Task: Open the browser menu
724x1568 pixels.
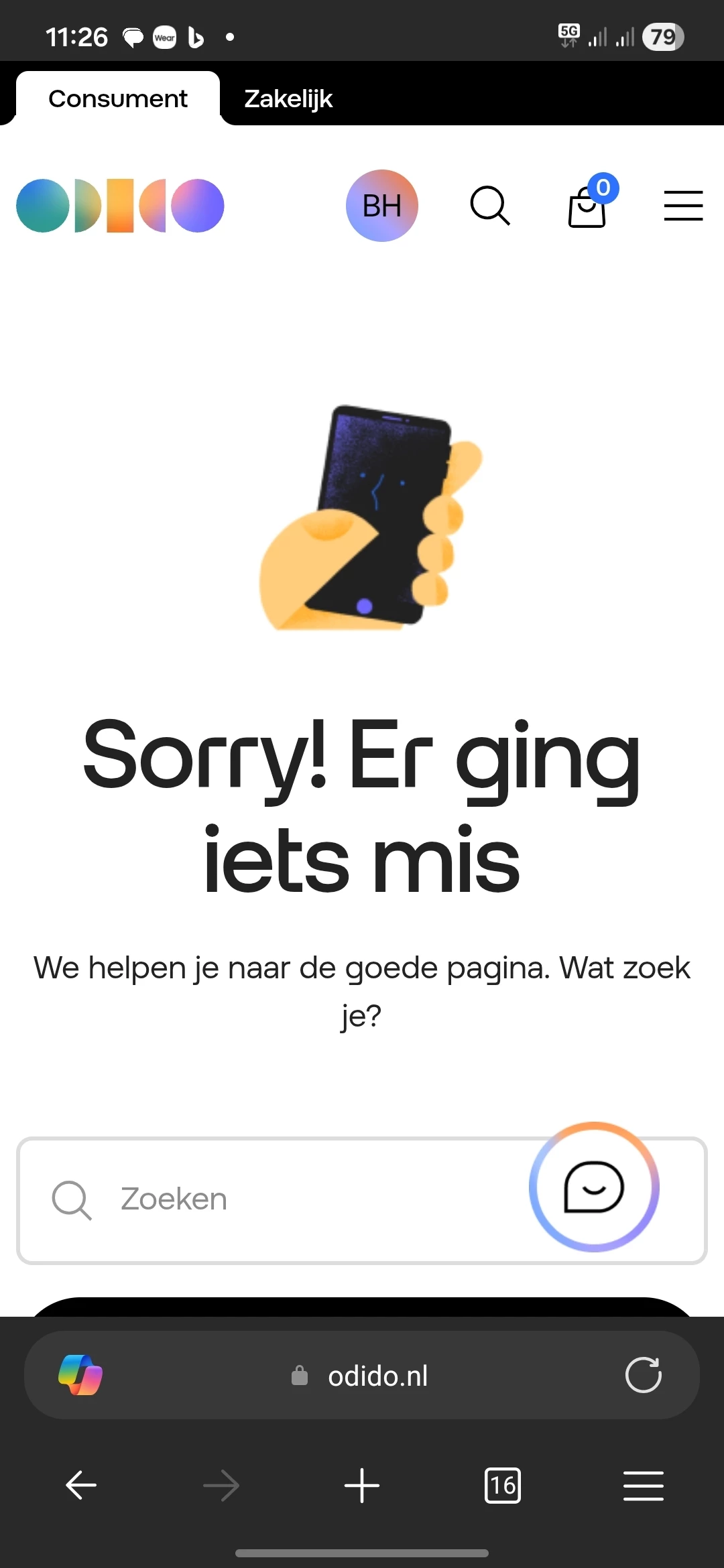Action: tap(643, 1486)
